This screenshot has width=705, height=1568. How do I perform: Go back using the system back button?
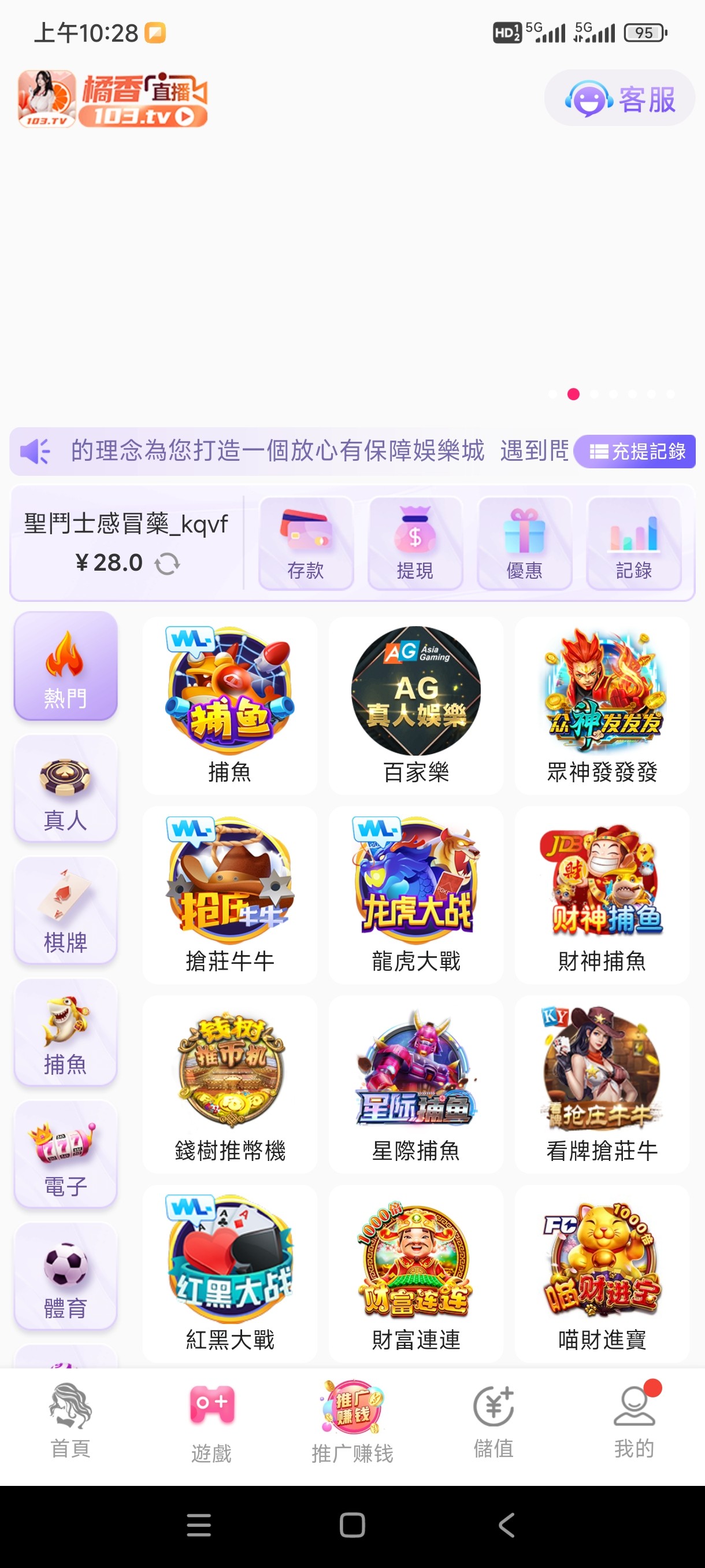coord(507,1525)
